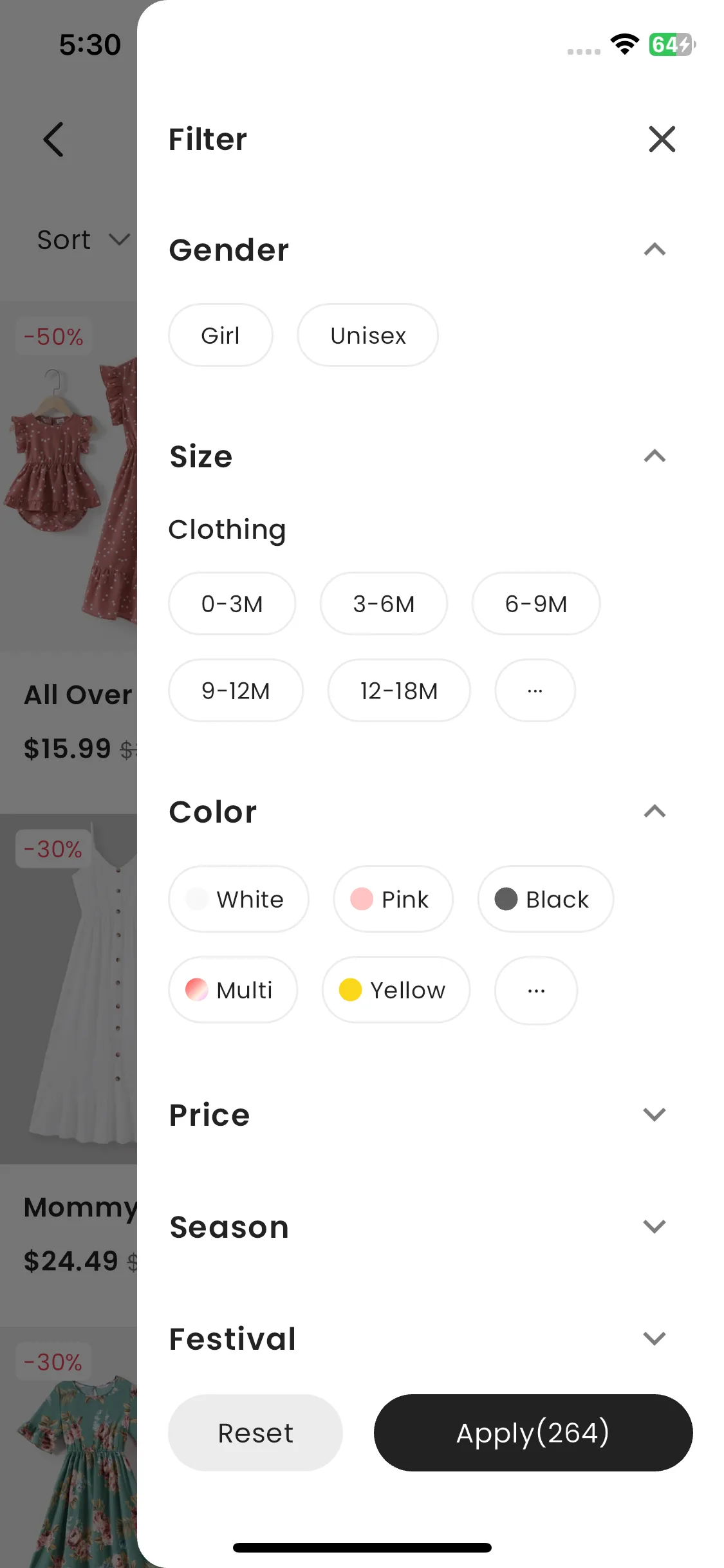Viewport: 724px width, 1568px height.
Task: Select the Girl gender chip
Action: pos(220,335)
